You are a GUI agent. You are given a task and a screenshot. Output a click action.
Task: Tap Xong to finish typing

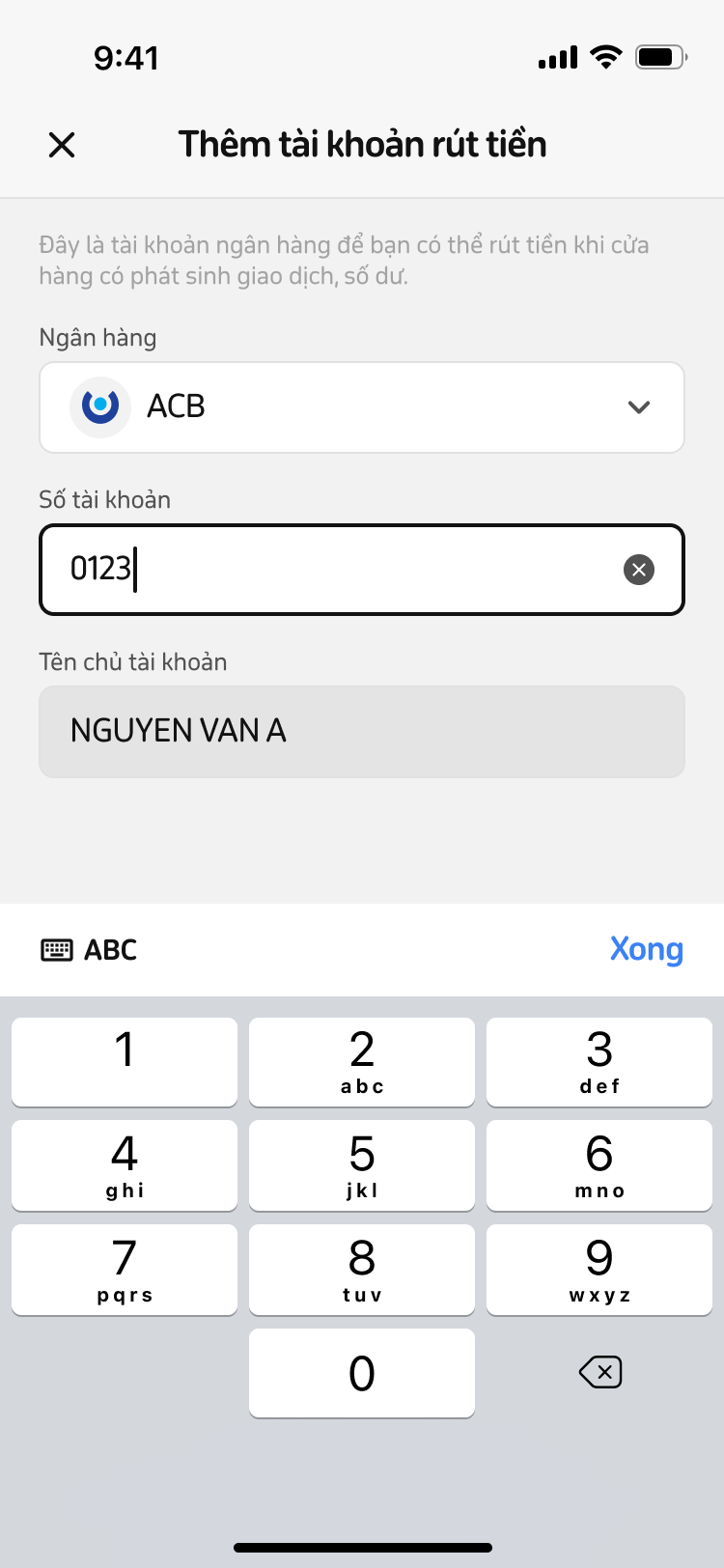click(646, 950)
